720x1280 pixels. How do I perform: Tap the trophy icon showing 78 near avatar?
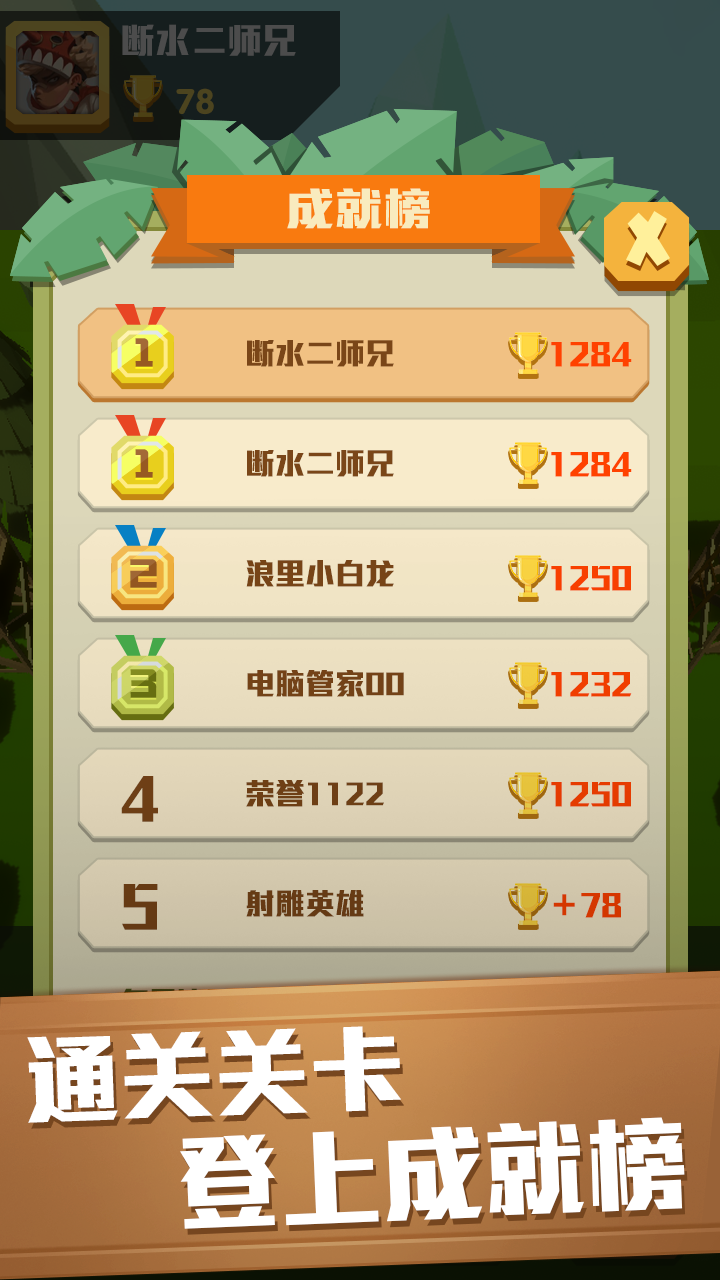[145, 96]
